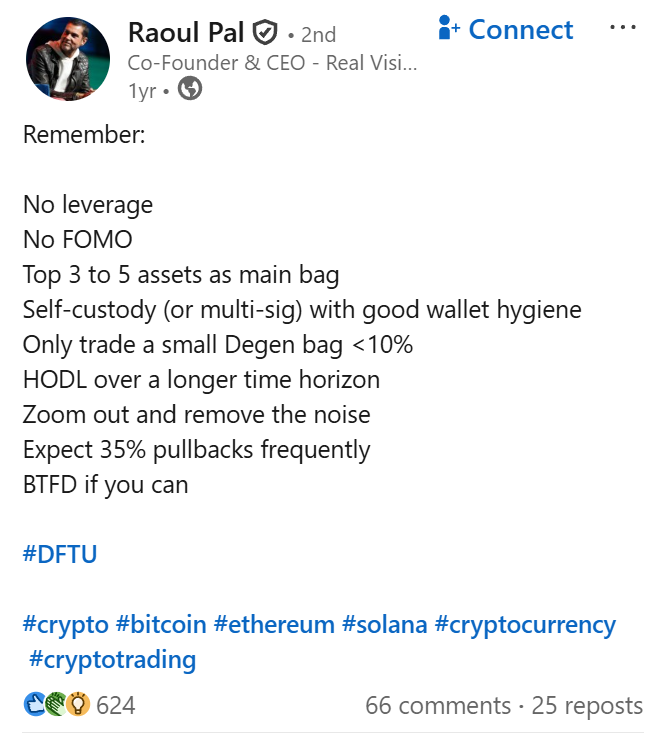This screenshot has height=737, width=668.
Task: View the 624 reactions list
Action: pos(80,705)
